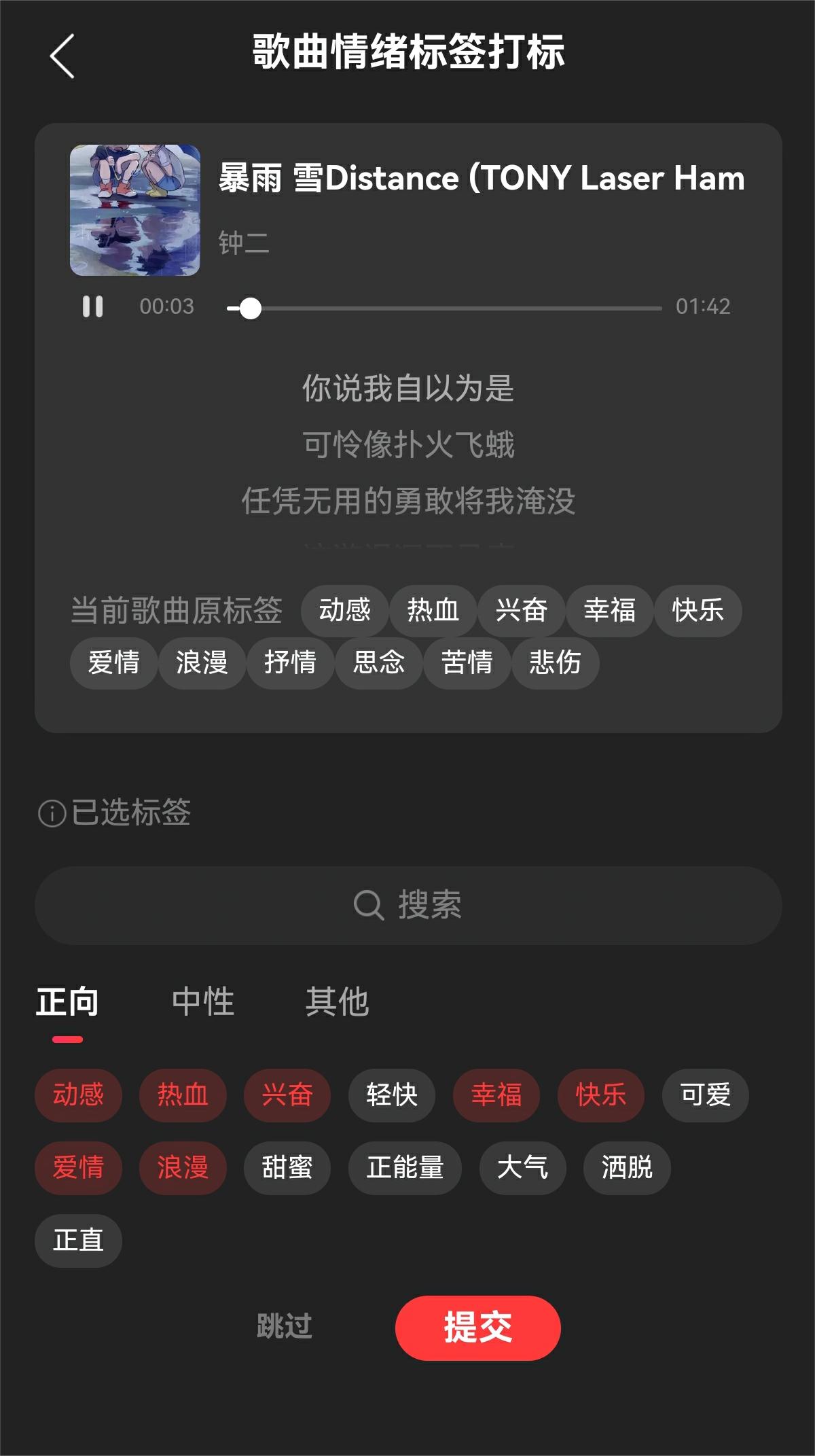Tap the search box for tags
The image size is (815, 1456).
click(408, 905)
